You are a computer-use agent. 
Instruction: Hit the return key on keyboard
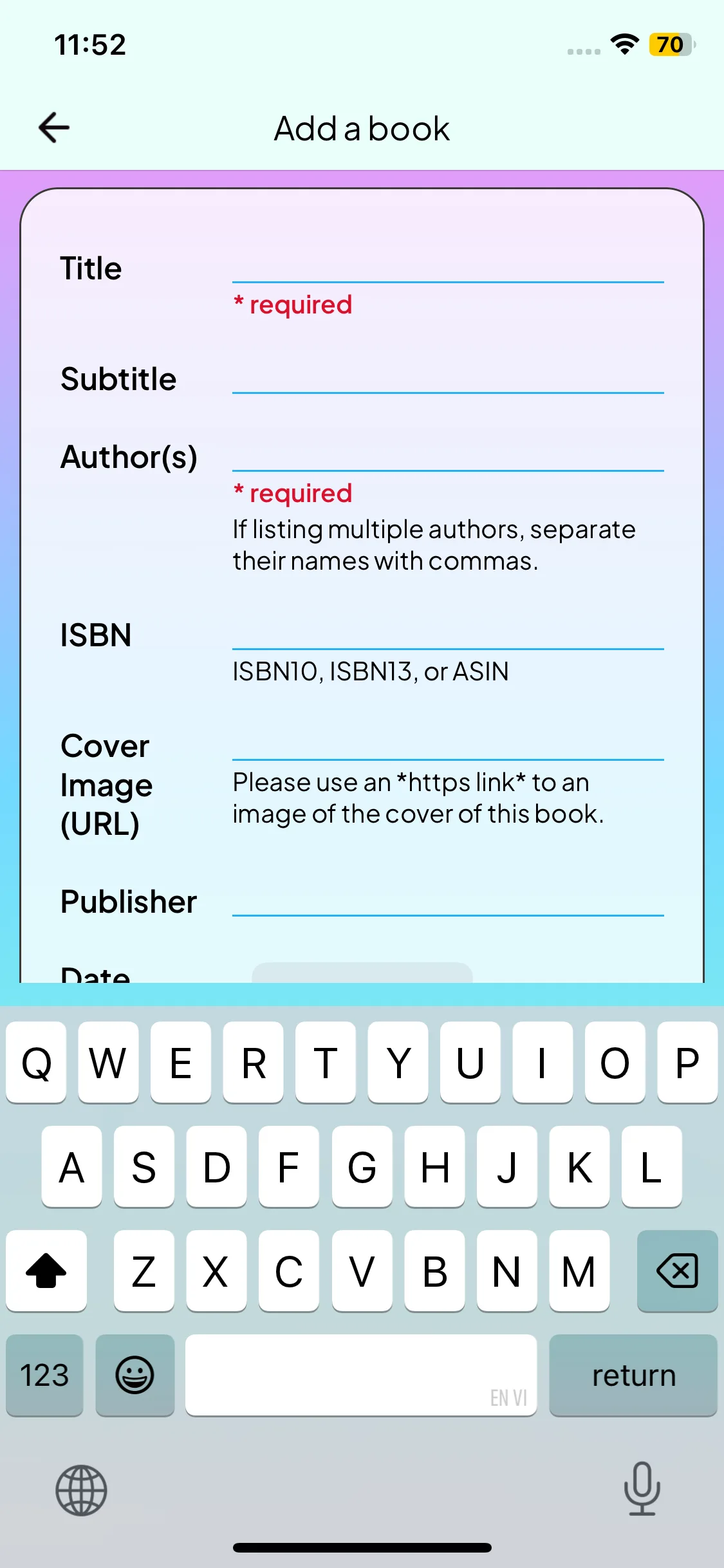633,1375
